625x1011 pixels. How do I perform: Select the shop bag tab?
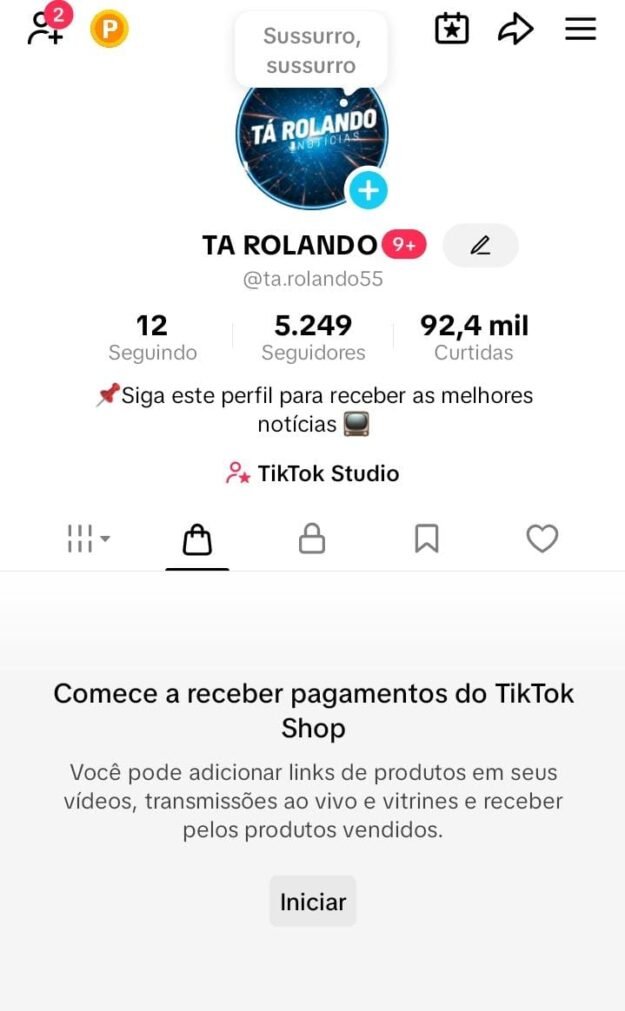197,540
